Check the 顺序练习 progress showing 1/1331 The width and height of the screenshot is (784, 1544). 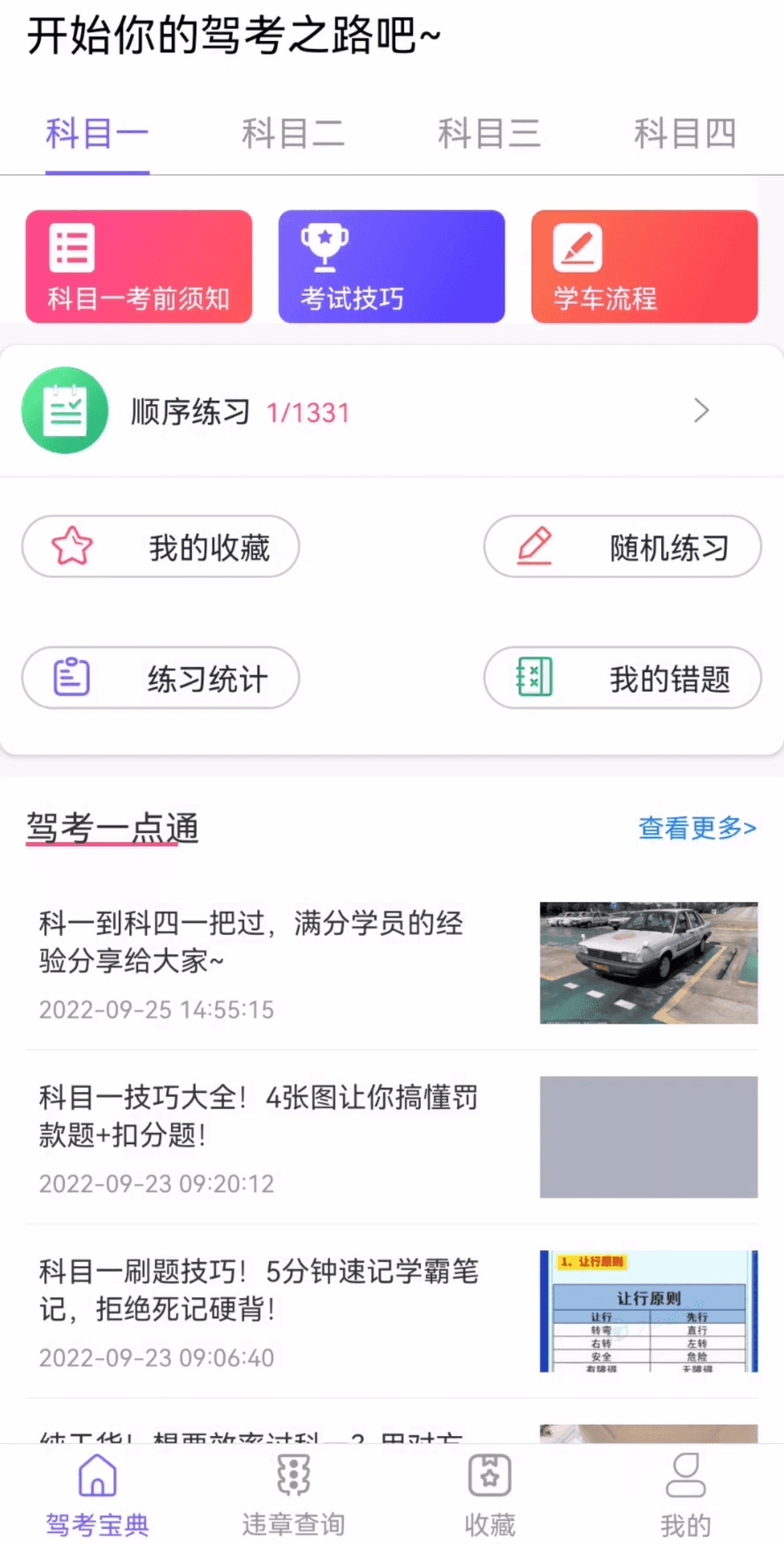pos(309,410)
